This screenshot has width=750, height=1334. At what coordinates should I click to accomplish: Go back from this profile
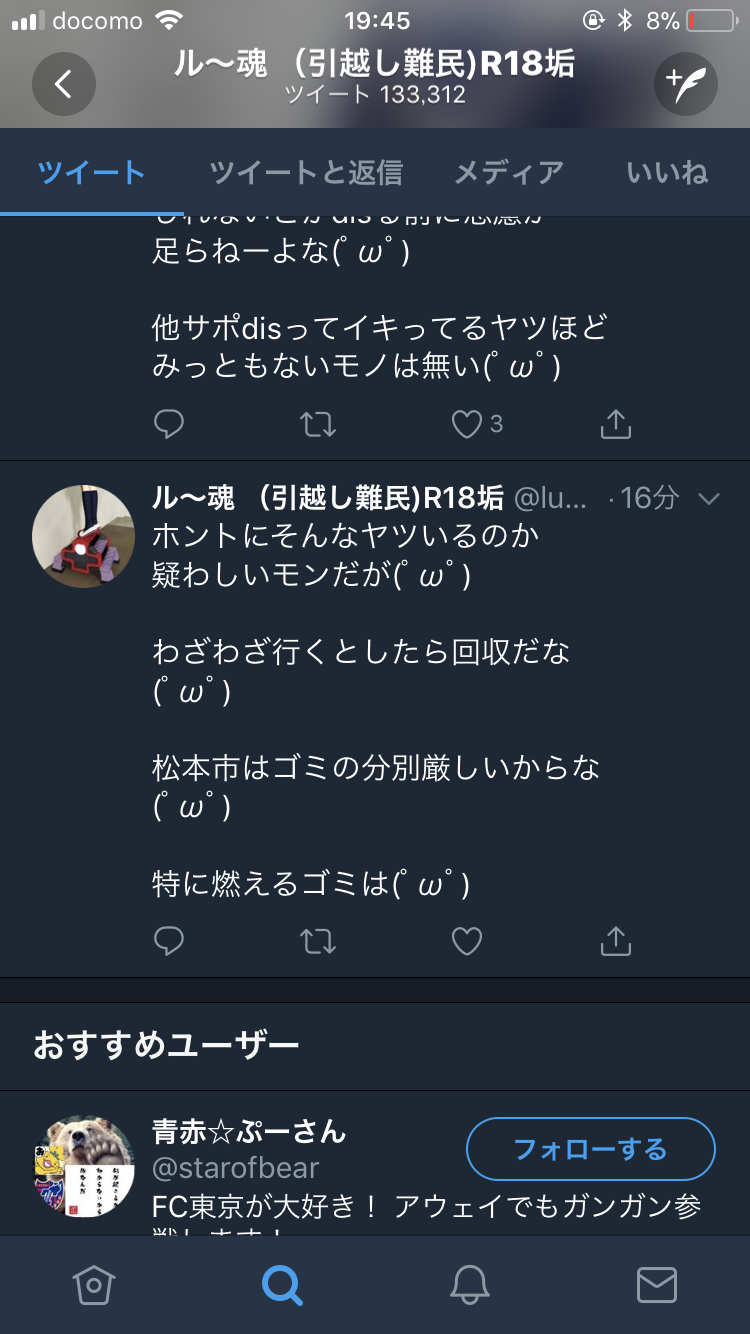(63, 84)
